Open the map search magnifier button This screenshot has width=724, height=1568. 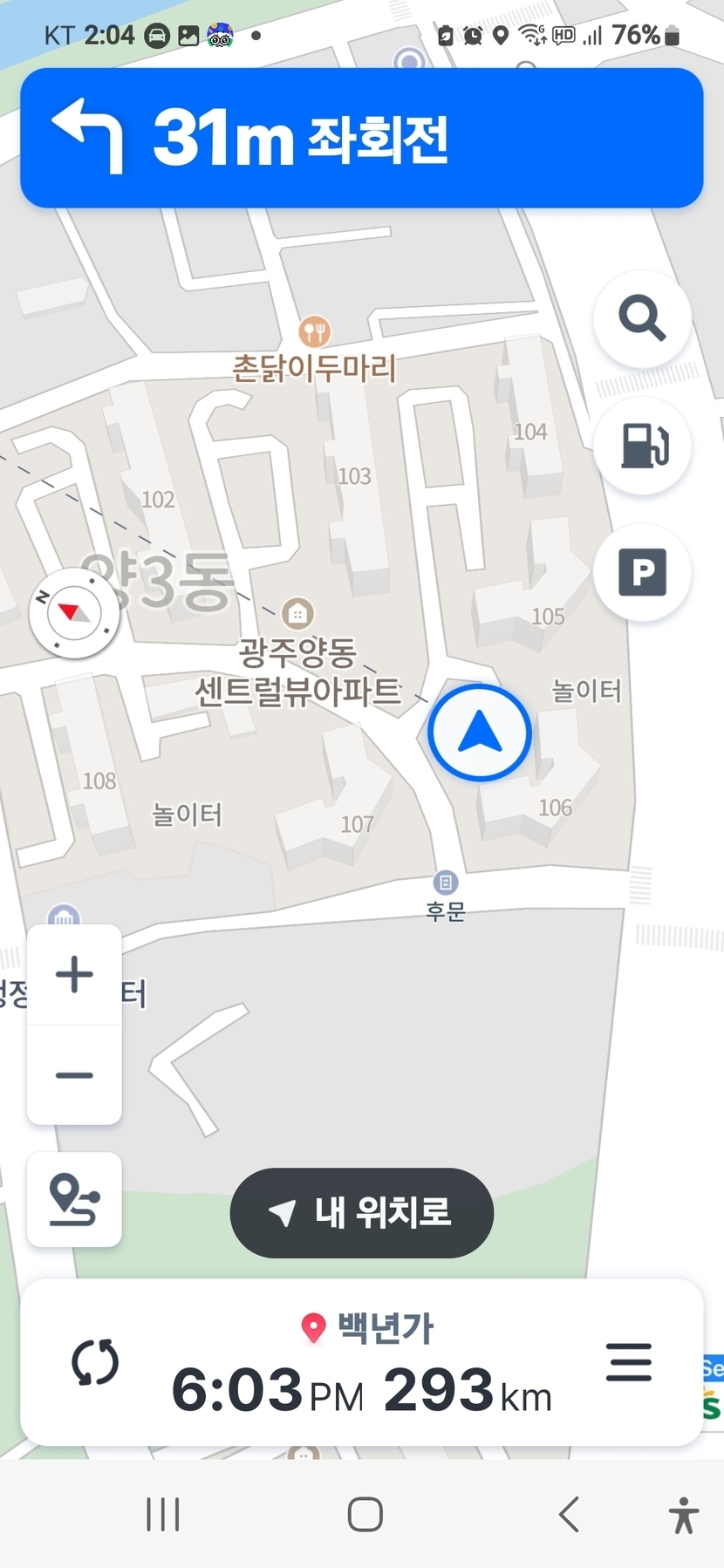pos(642,318)
